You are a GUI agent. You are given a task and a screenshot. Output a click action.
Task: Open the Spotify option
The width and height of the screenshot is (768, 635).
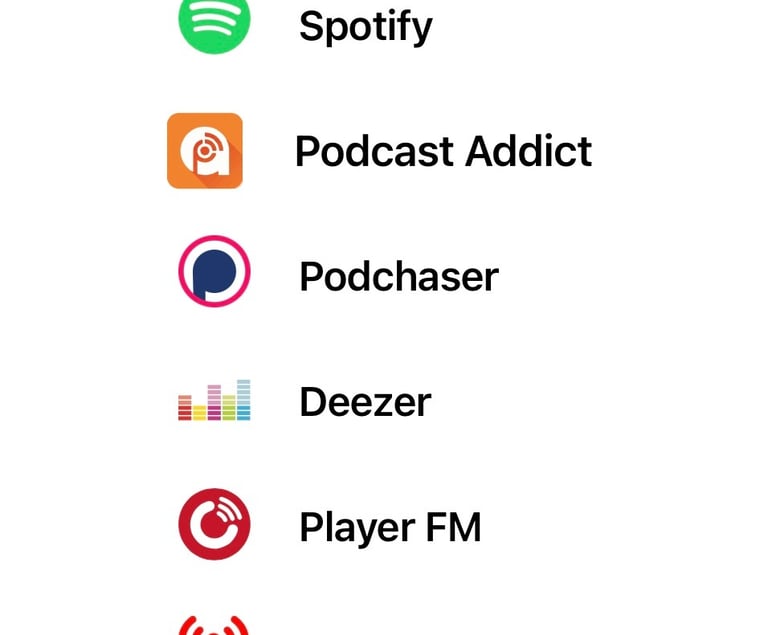pyautogui.click(x=365, y=24)
